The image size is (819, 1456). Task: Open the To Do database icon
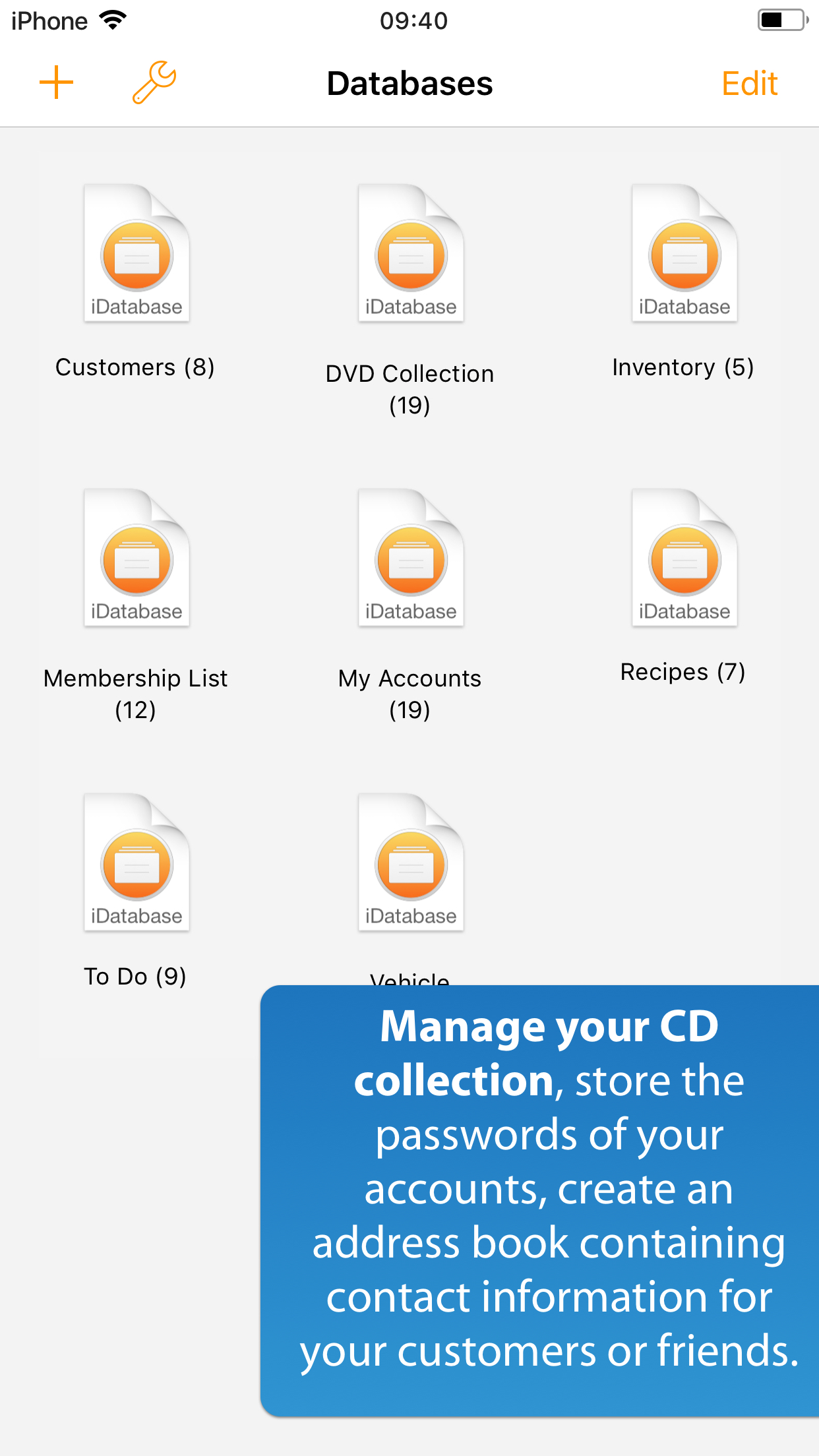tap(136, 863)
